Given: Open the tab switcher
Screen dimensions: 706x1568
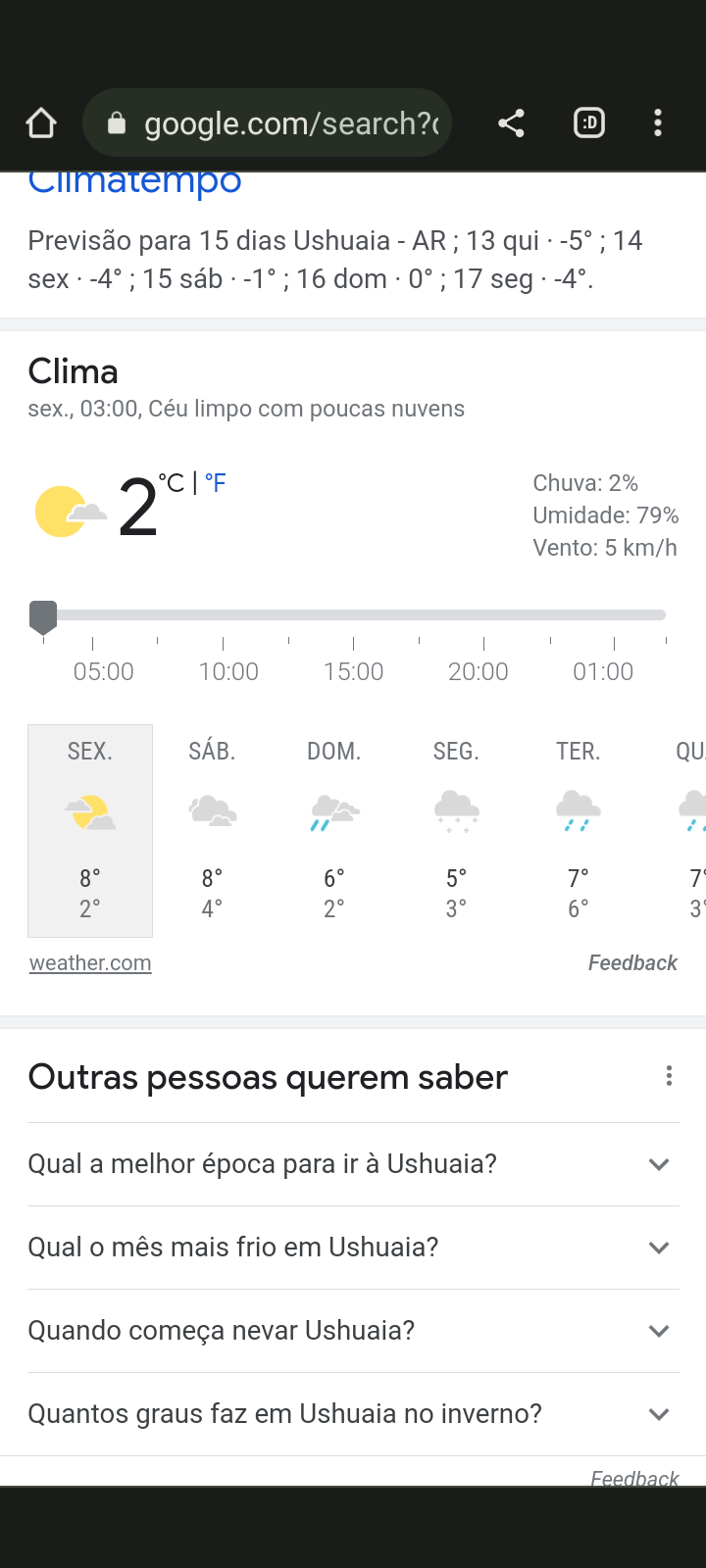Looking at the screenshot, I should (x=589, y=123).
